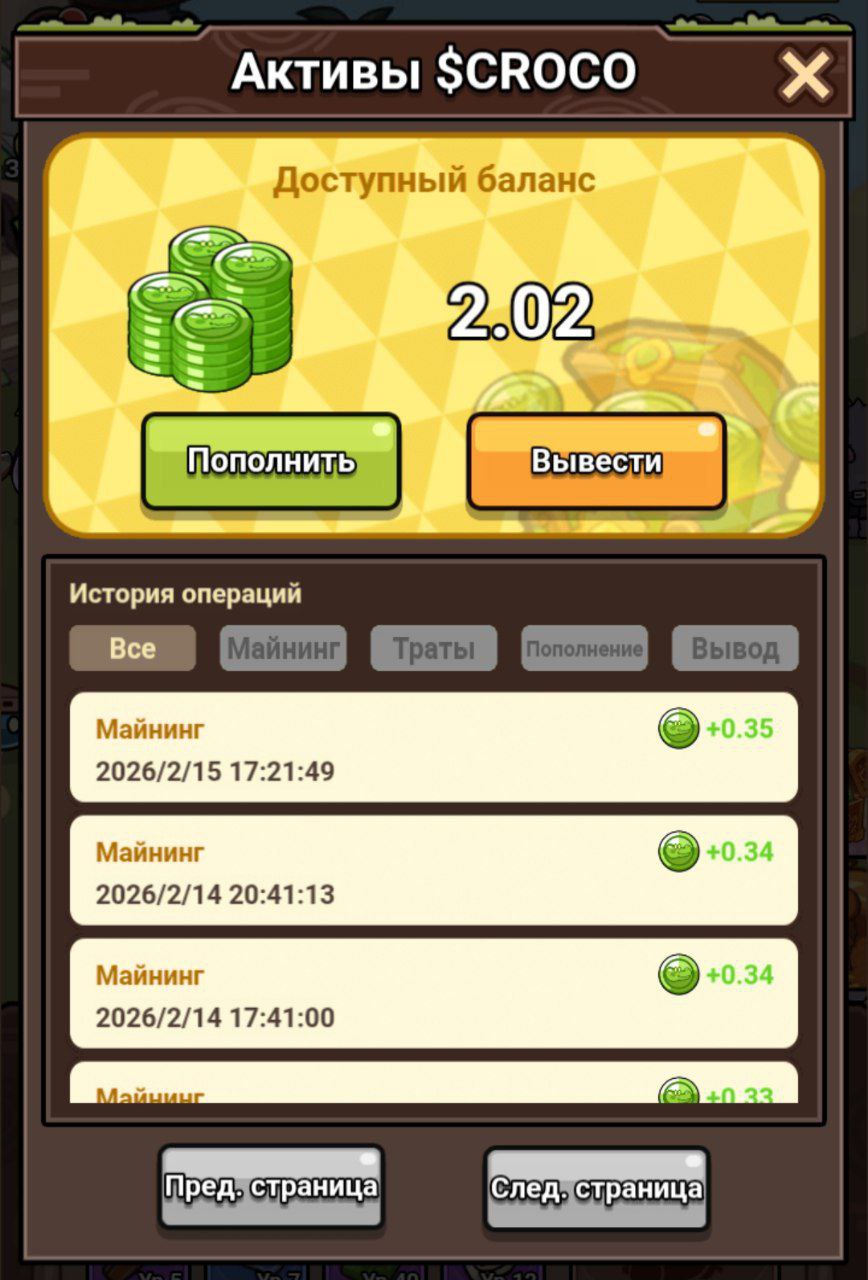The width and height of the screenshot is (868, 1280).
Task: Select the Все history filter
Action: (132, 648)
